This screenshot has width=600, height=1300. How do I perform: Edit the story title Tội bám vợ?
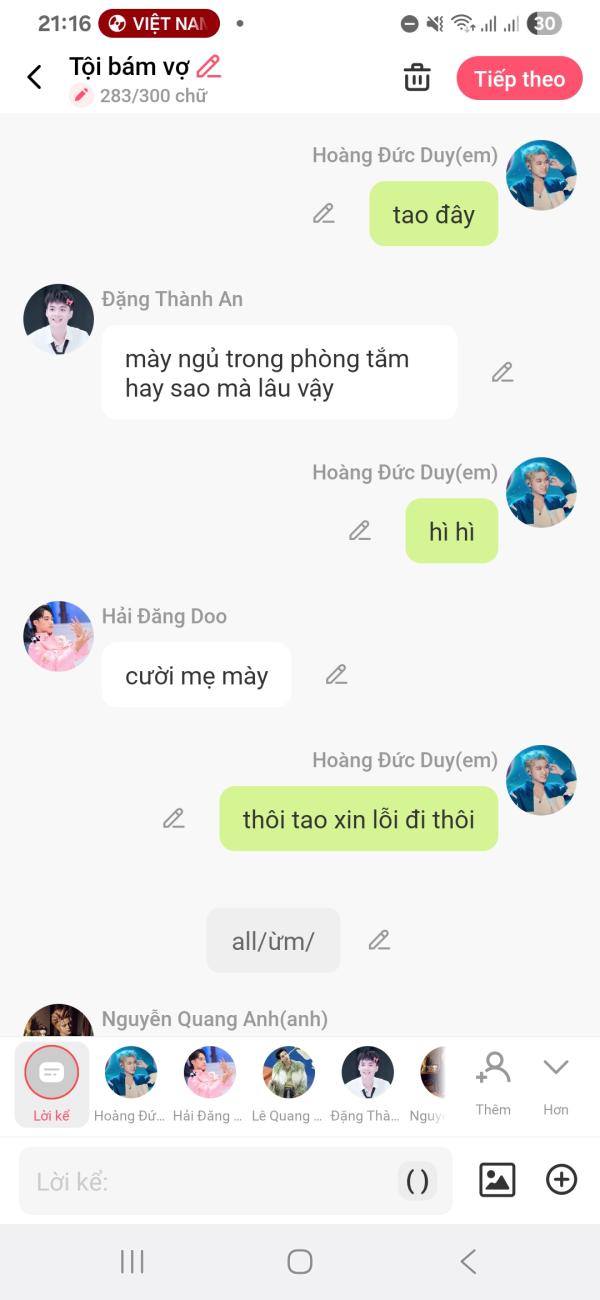pyautogui.click(x=209, y=67)
